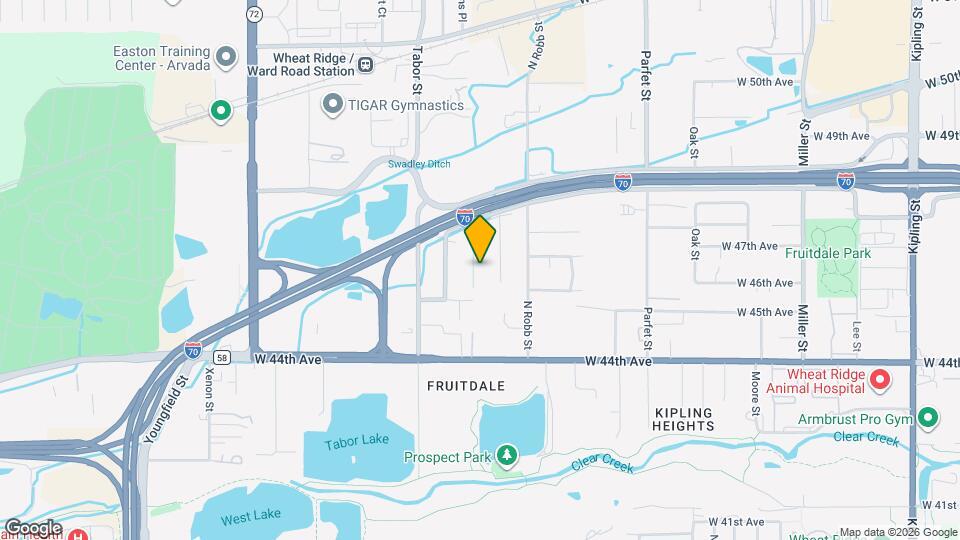Open the Wheat Ridge Animal Hospital pin
This screenshot has height=540, width=960.
click(x=880, y=379)
